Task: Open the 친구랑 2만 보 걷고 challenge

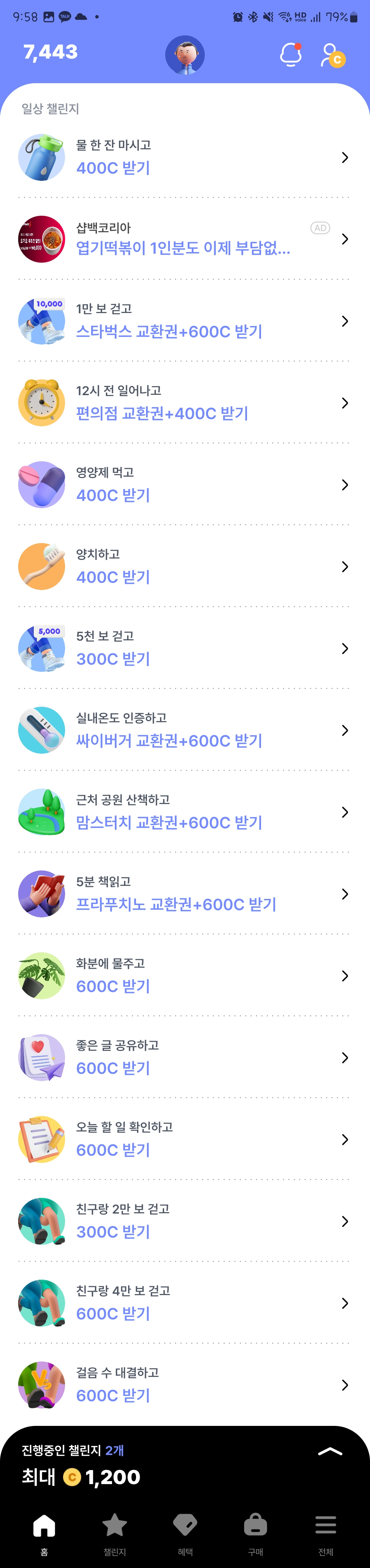Action: click(183, 1221)
